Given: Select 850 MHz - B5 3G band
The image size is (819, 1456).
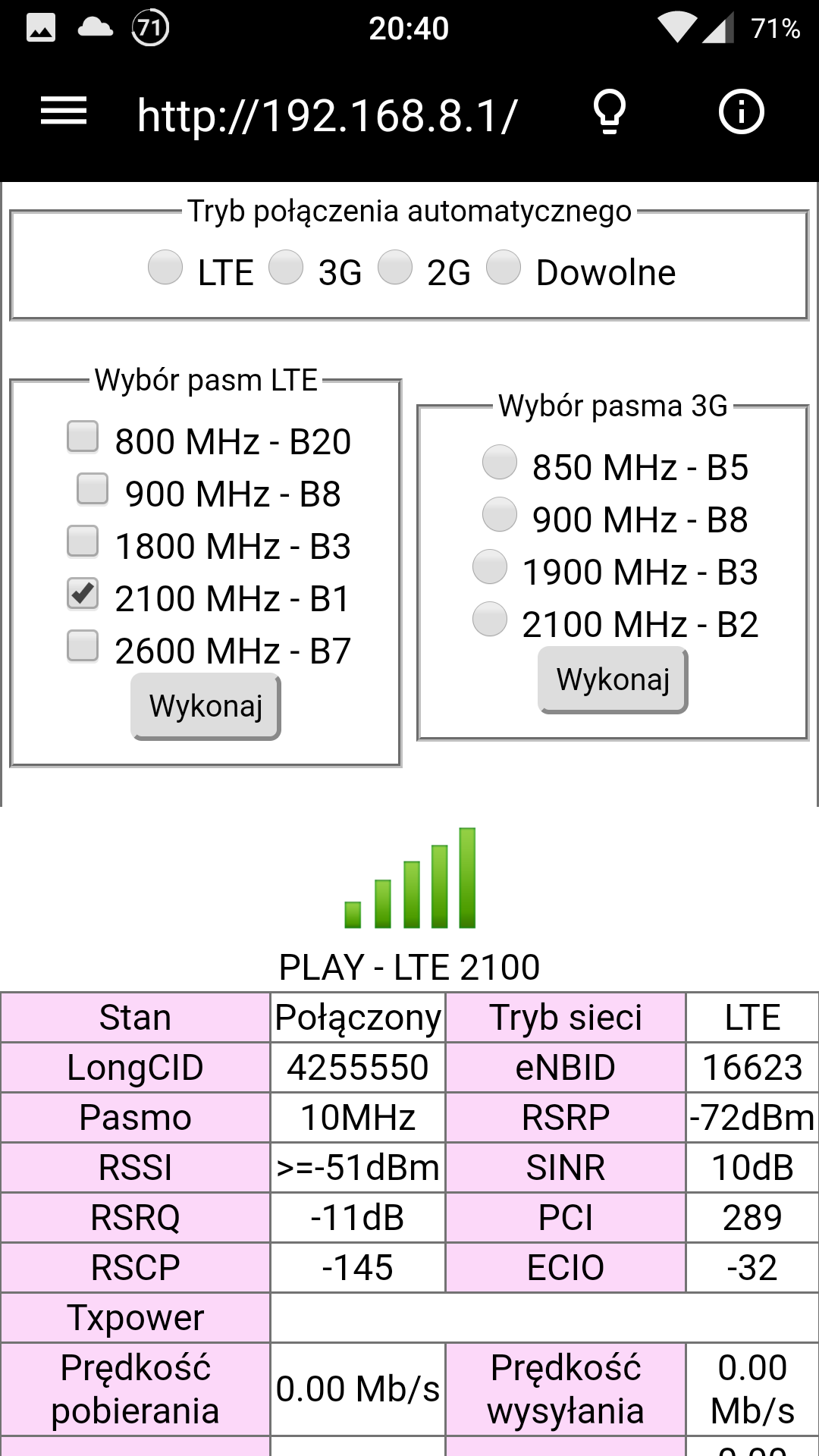Looking at the screenshot, I should [x=500, y=463].
